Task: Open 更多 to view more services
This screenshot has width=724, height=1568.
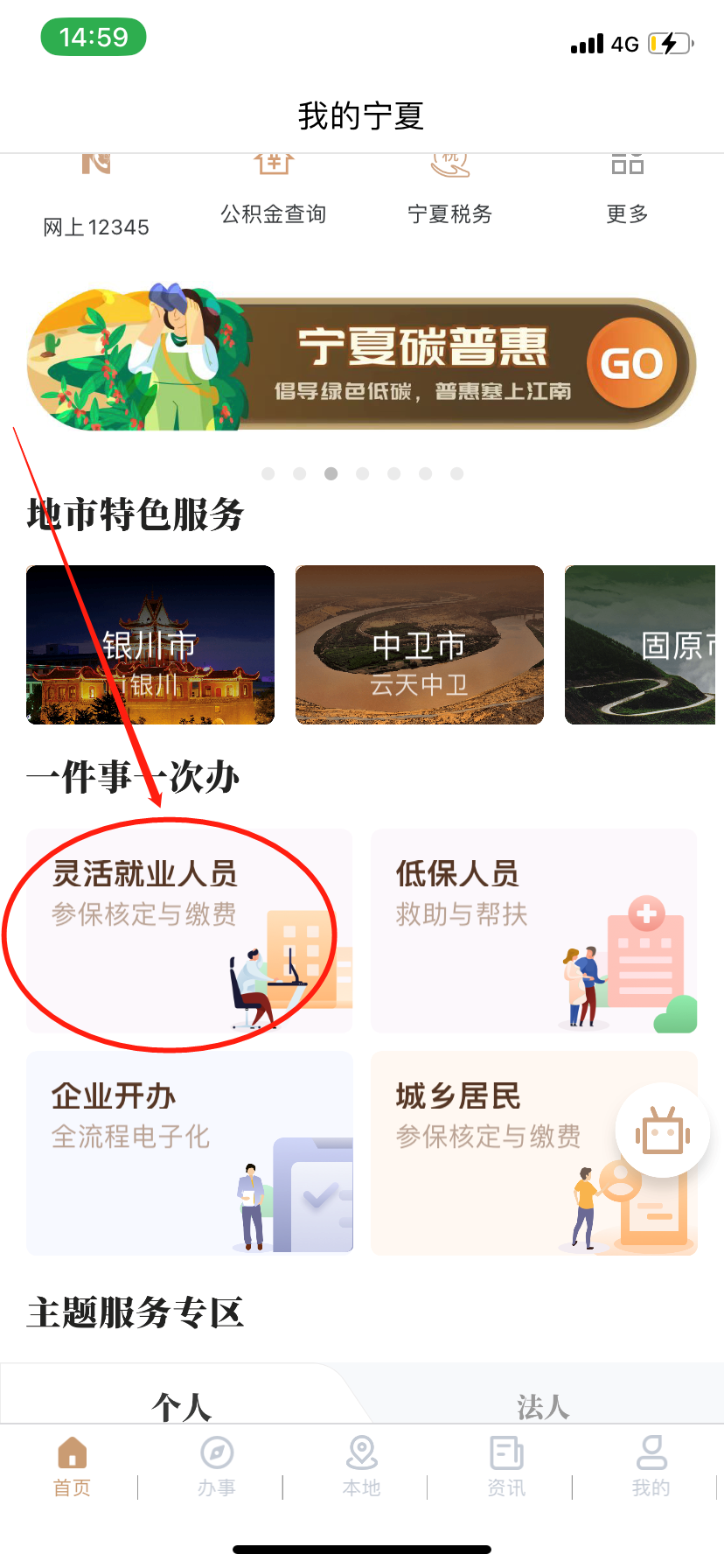Action: pos(626,184)
